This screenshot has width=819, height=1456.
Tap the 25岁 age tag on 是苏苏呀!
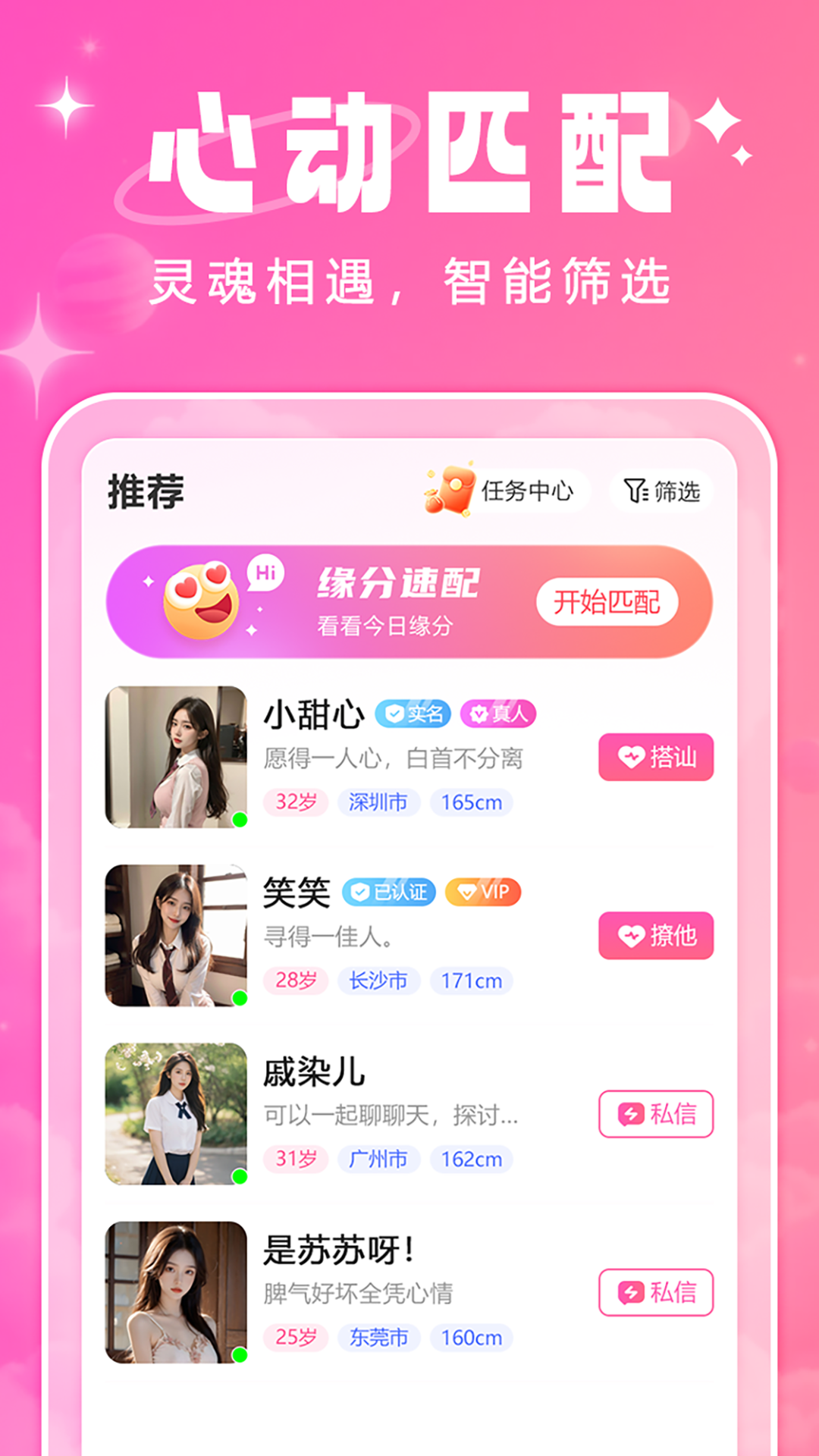coord(295,1338)
